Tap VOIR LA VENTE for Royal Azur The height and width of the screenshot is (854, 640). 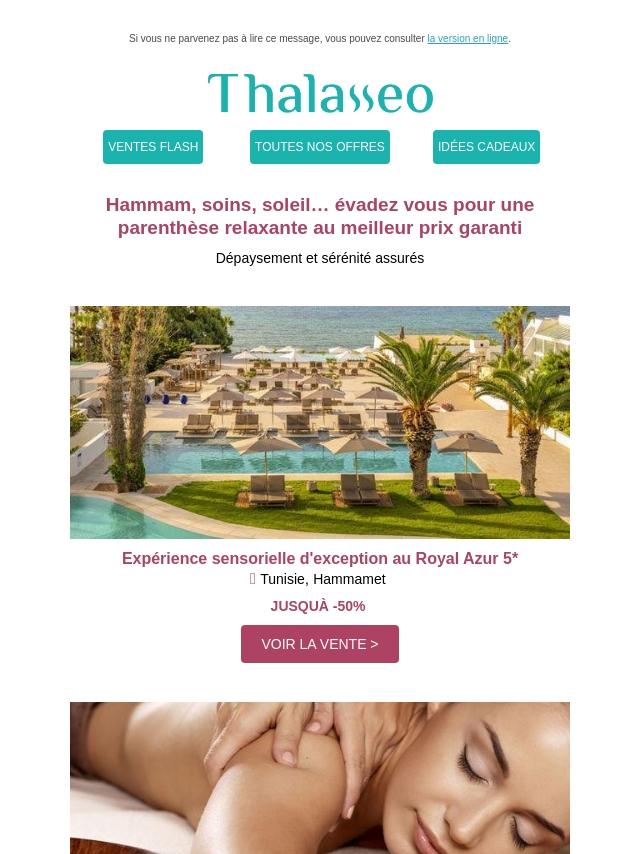(320, 644)
